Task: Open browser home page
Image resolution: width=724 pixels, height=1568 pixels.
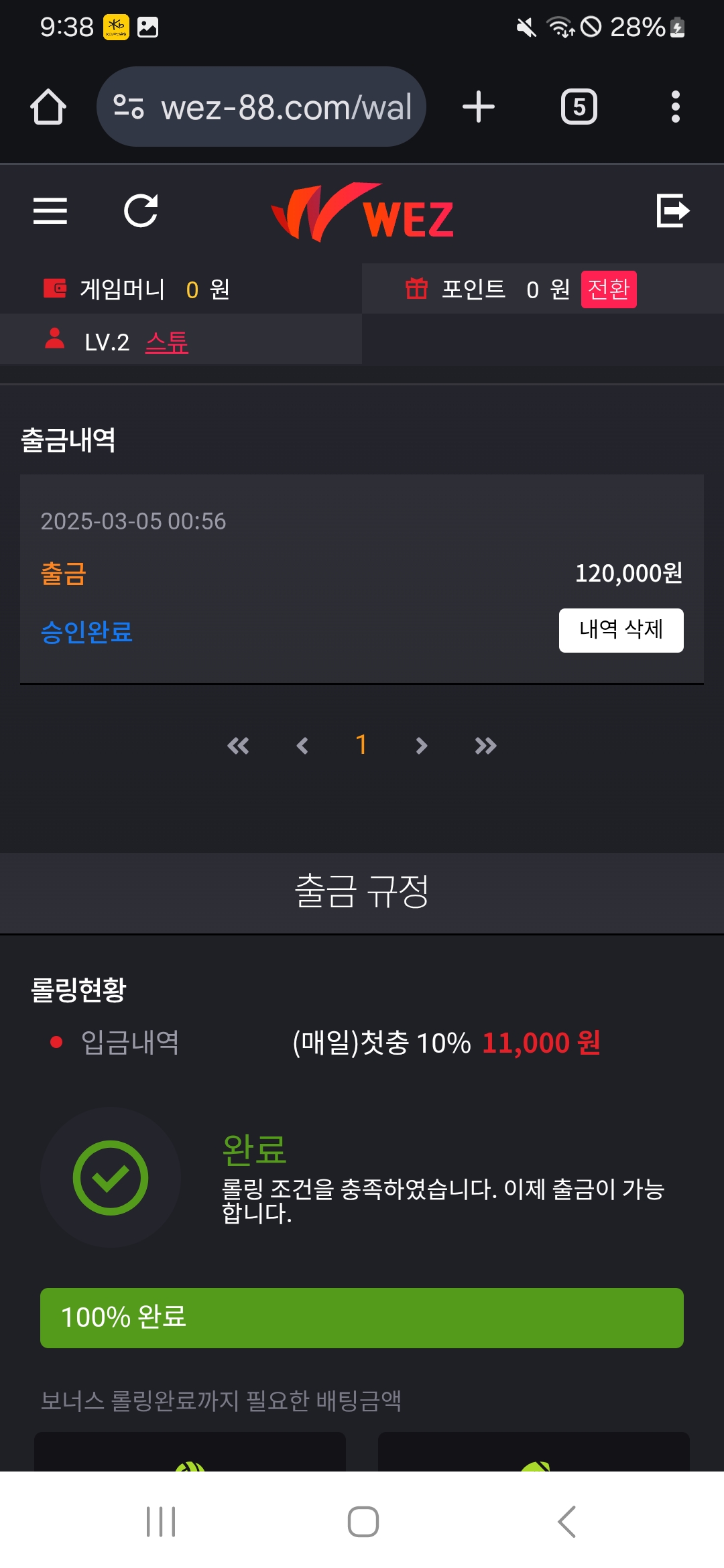Action: point(48,107)
